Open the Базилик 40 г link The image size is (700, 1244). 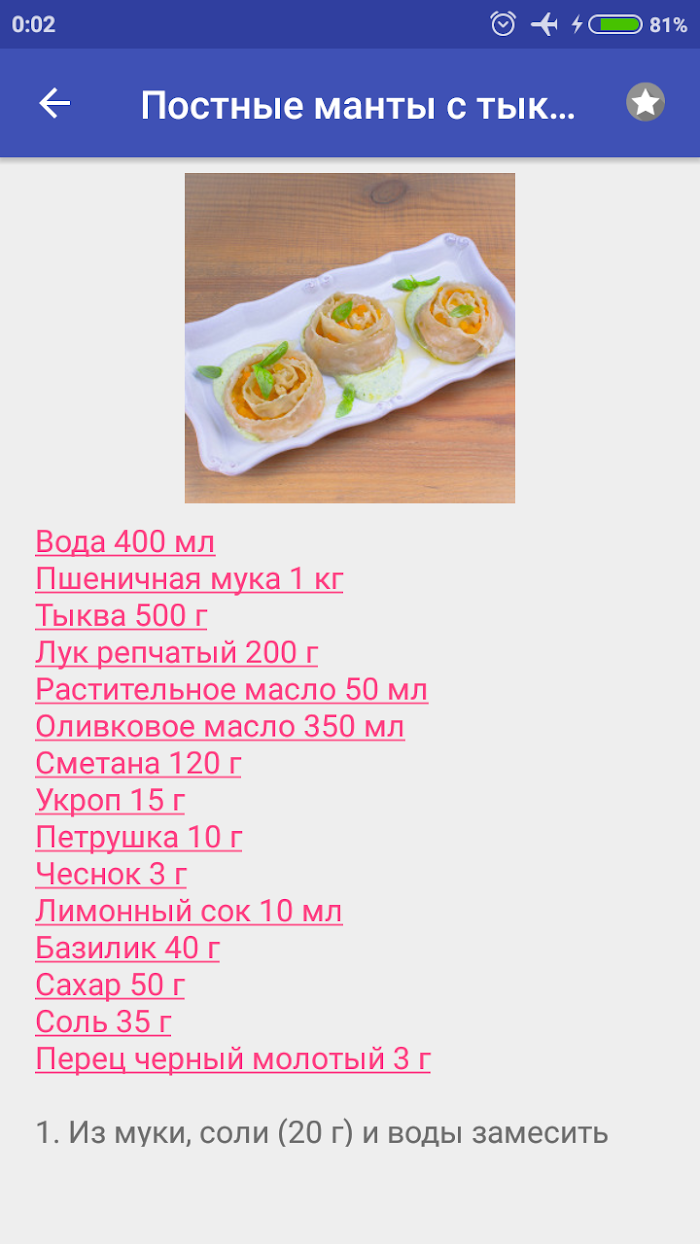coord(127,948)
